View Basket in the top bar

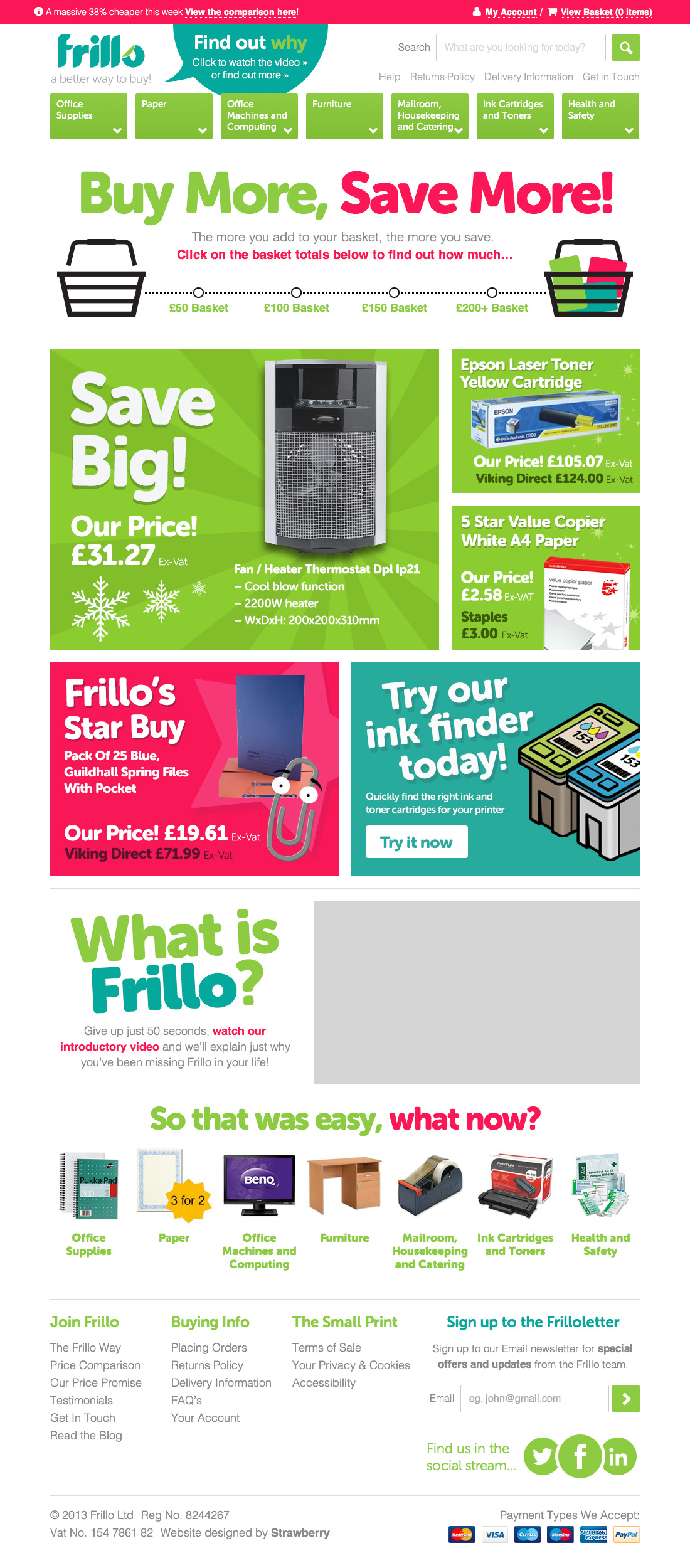point(605,12)
